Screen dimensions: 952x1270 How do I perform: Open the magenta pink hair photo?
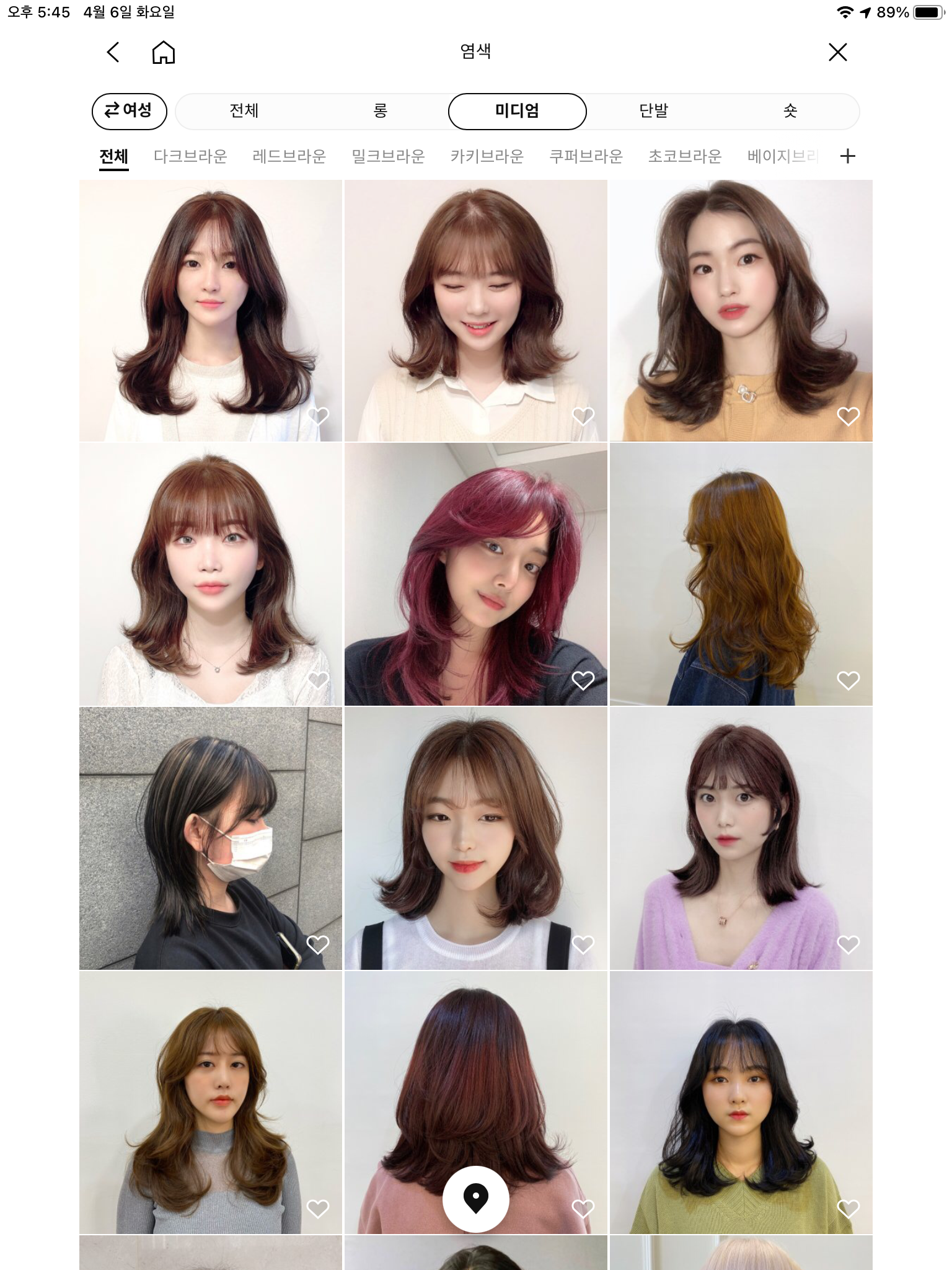[475, 574]
